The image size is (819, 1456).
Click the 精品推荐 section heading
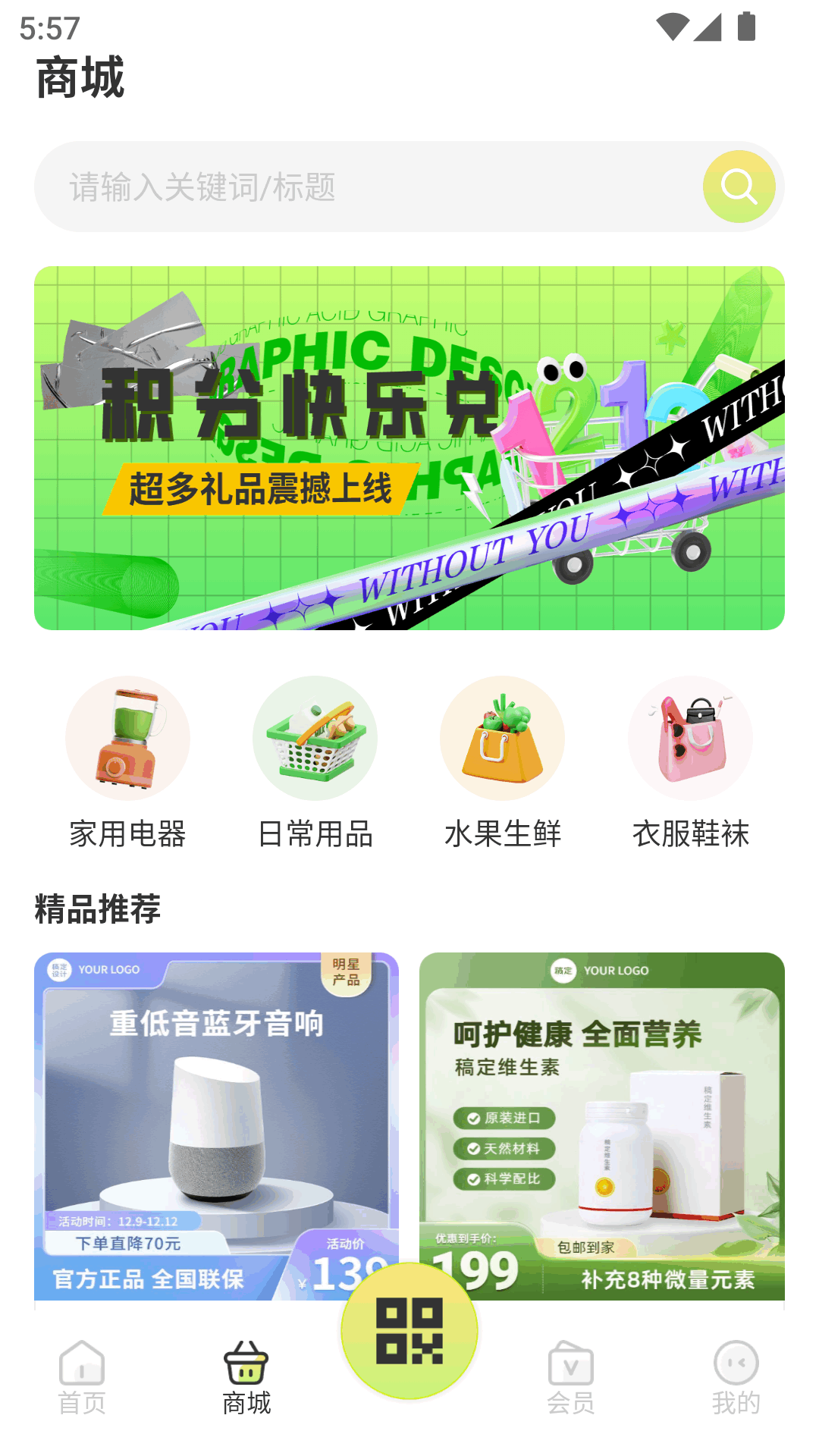point(99,910)
